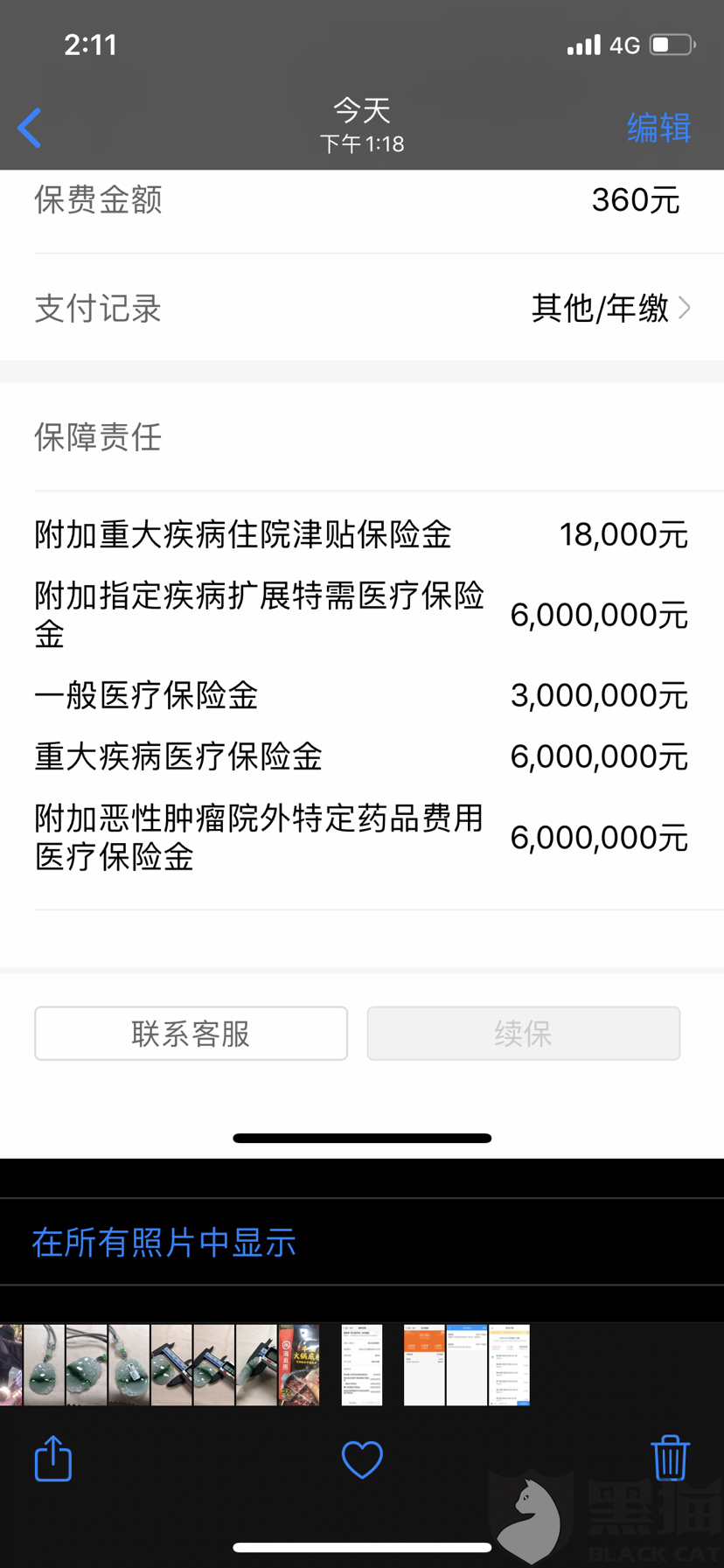Go back to the photo album
Viewport: 724px width, 1568px height.
pyautogui.click(x=30, y=129)
